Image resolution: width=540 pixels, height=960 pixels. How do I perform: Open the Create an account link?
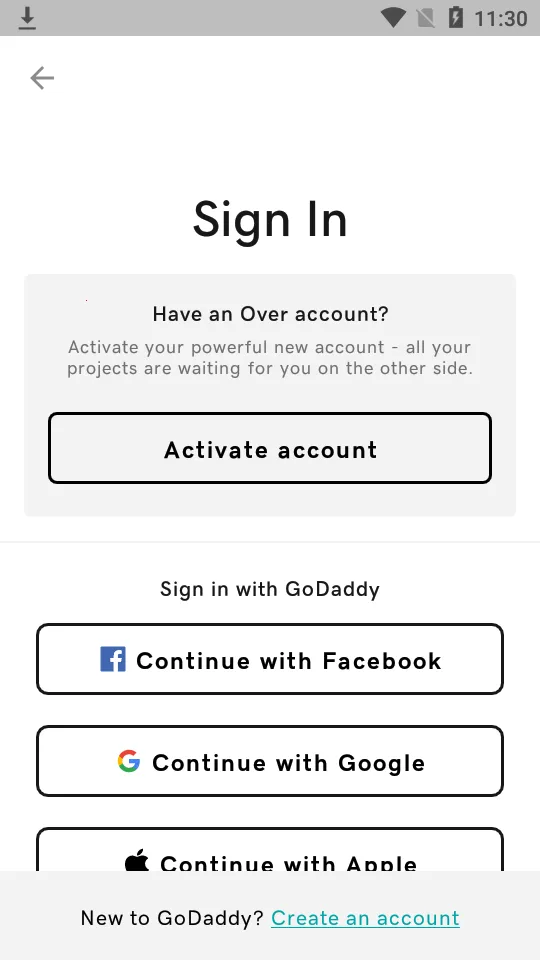point(366,918)
